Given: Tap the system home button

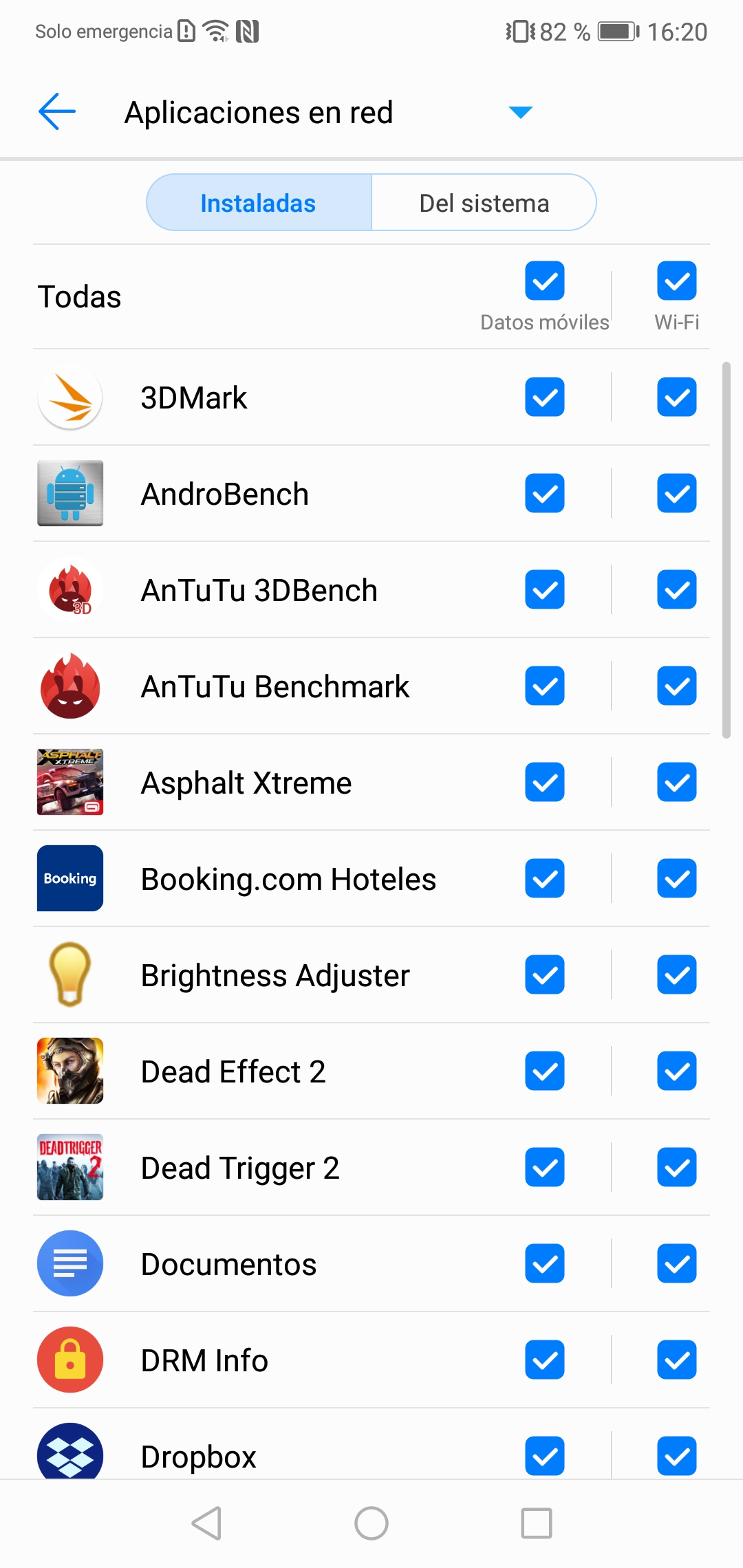Looking at the screenshot, I should [x=371, y=1523].
